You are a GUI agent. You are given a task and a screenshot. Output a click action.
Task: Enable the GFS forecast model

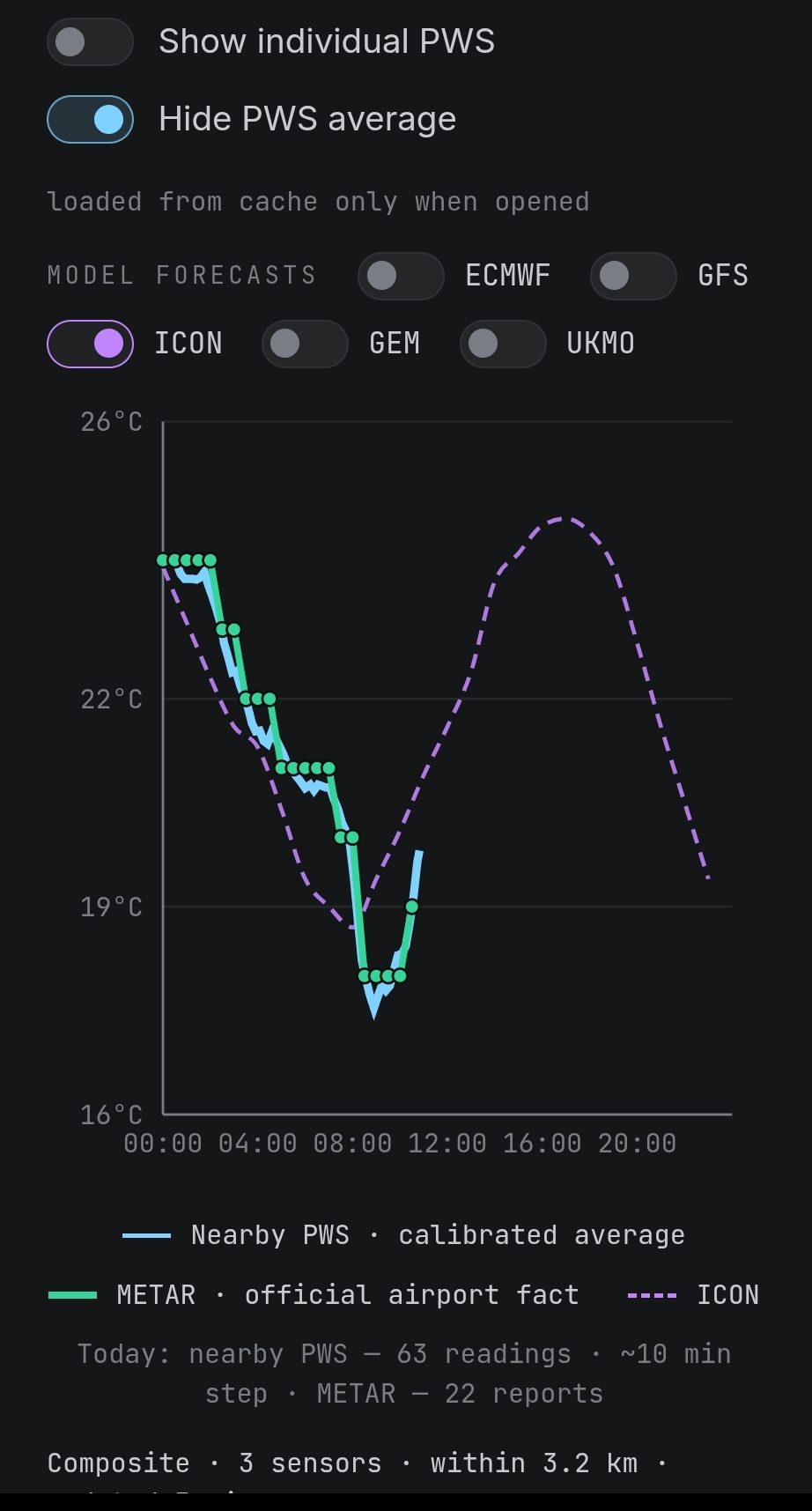[x=633, y=276]
